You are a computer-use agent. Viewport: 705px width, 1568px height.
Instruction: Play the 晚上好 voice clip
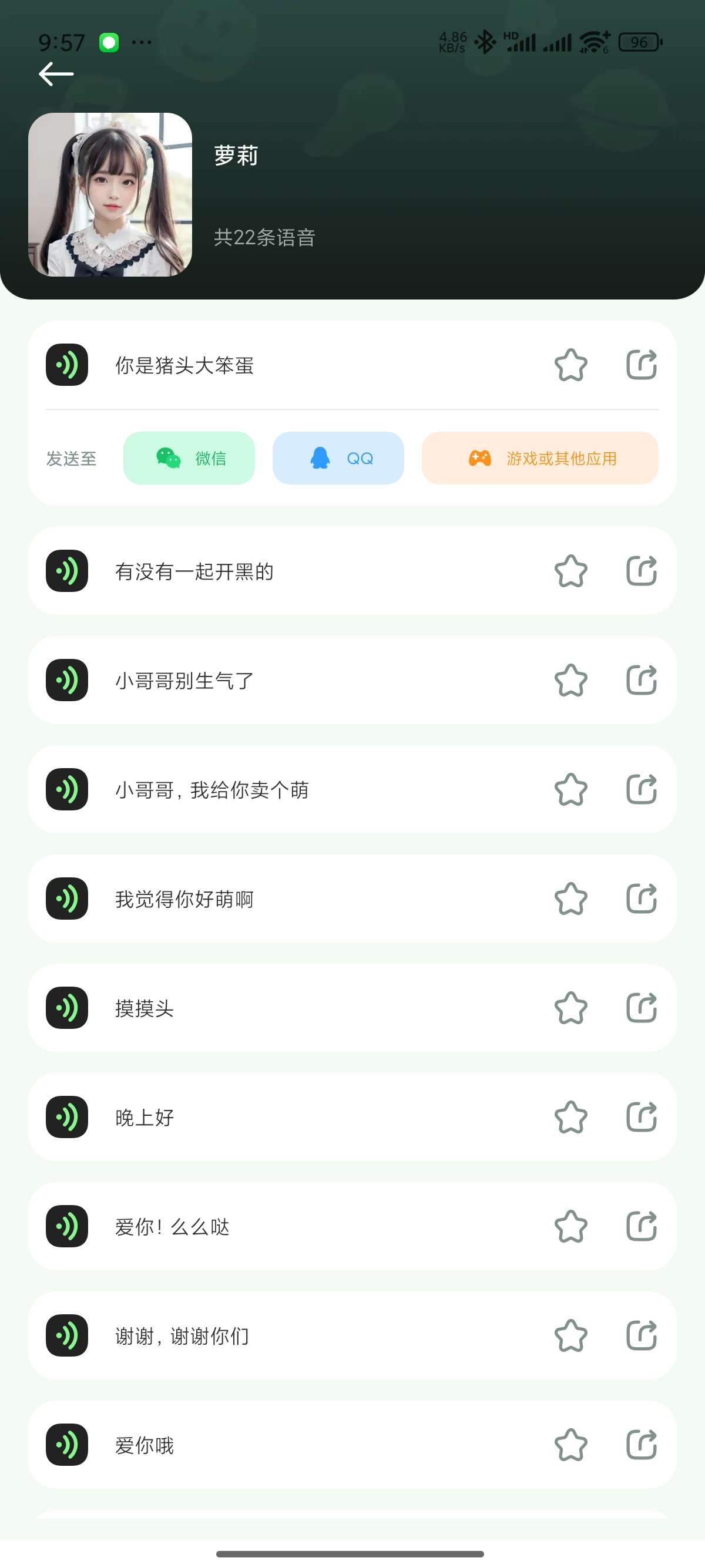[x=67, y=1117]
